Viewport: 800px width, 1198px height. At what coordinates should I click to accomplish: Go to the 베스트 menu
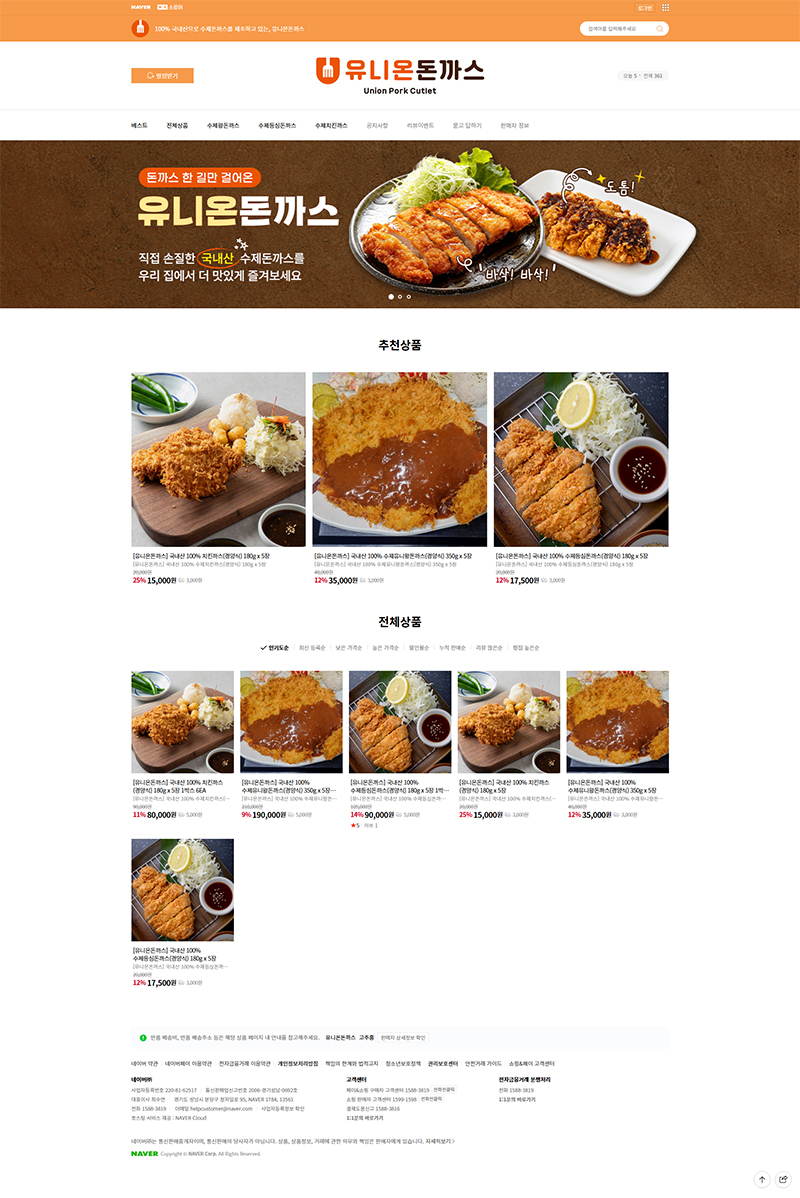click(x=139, y=125)
